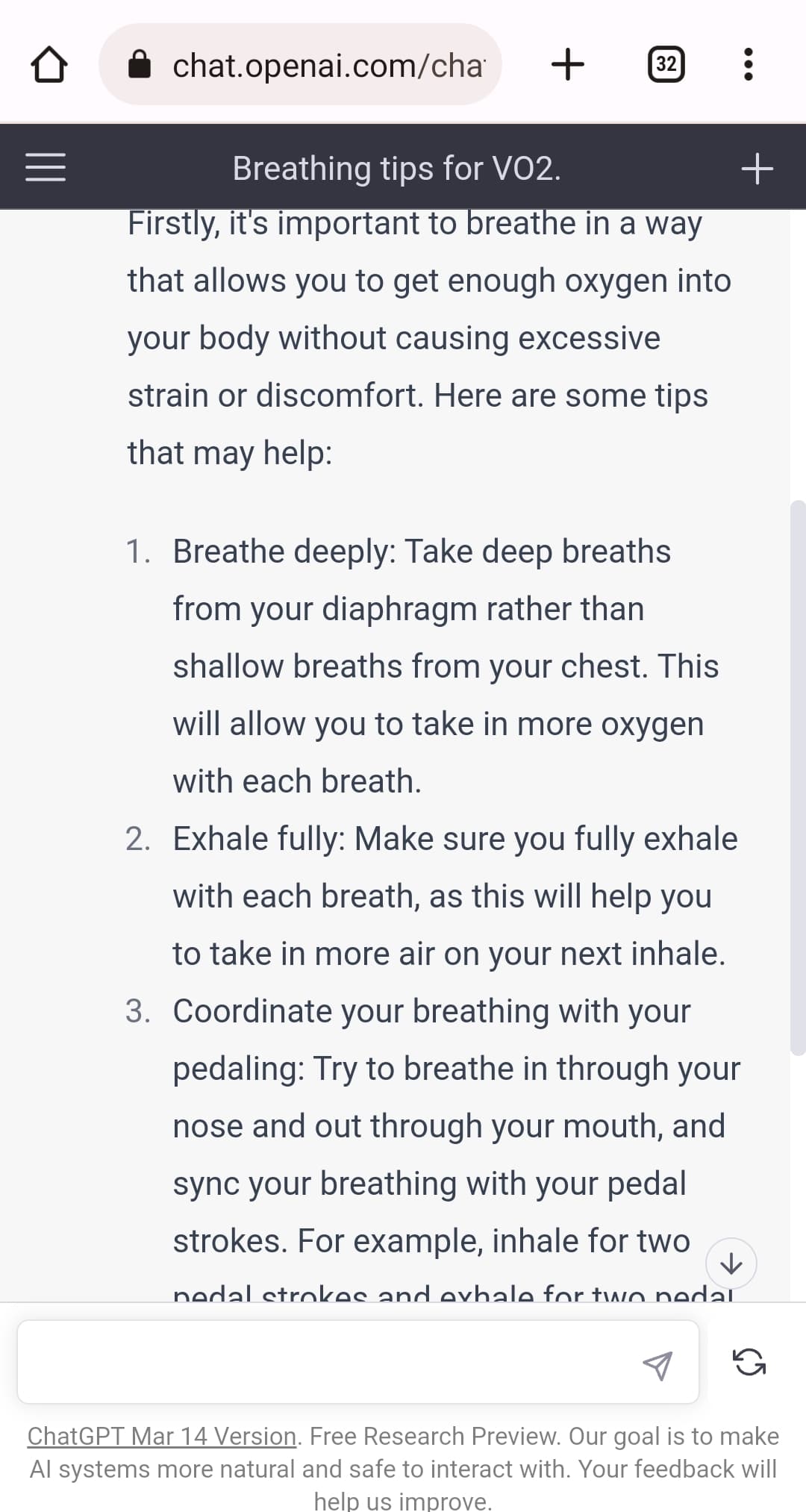
Task: Regenerate the response
Action: tap(749, 1362)
